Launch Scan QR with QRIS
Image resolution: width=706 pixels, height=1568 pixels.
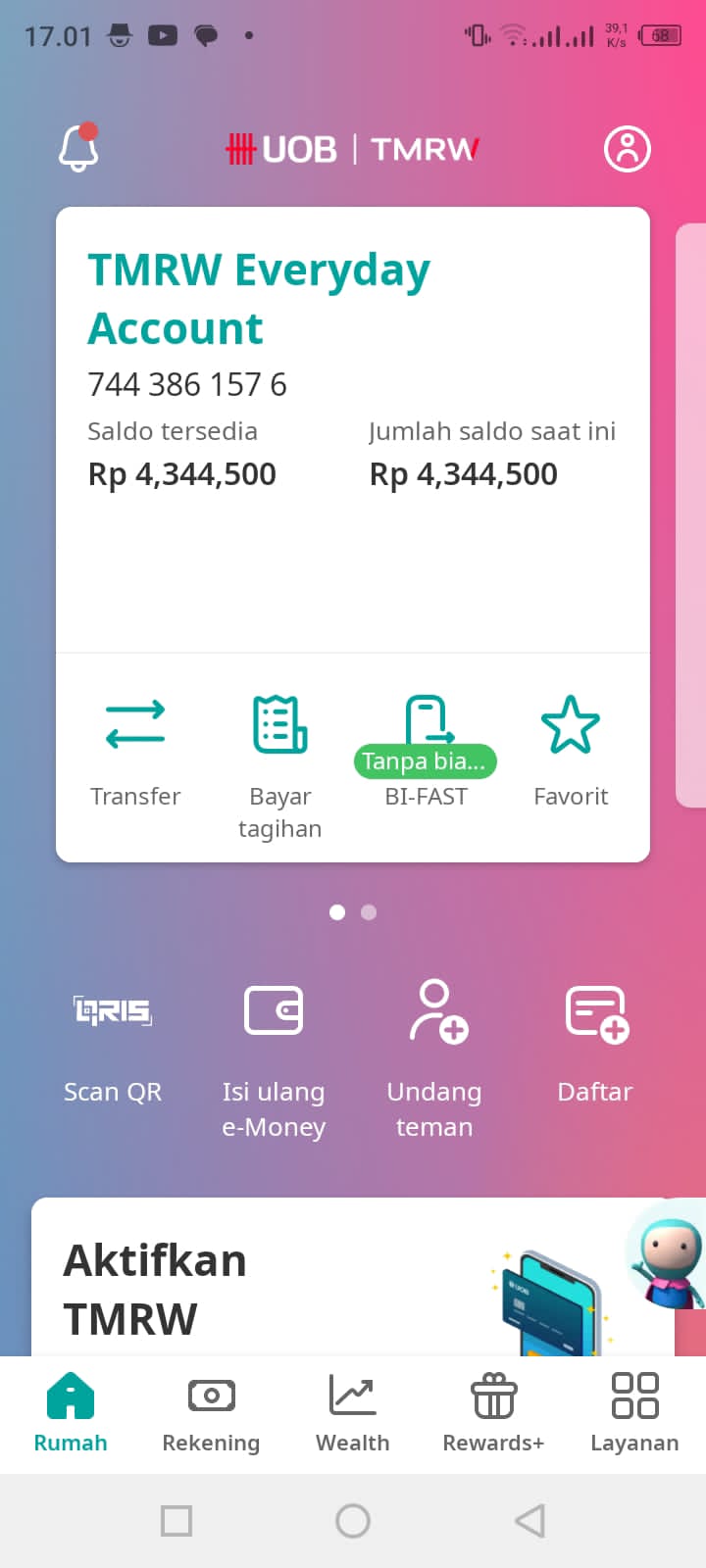(x=113, y=1046)
